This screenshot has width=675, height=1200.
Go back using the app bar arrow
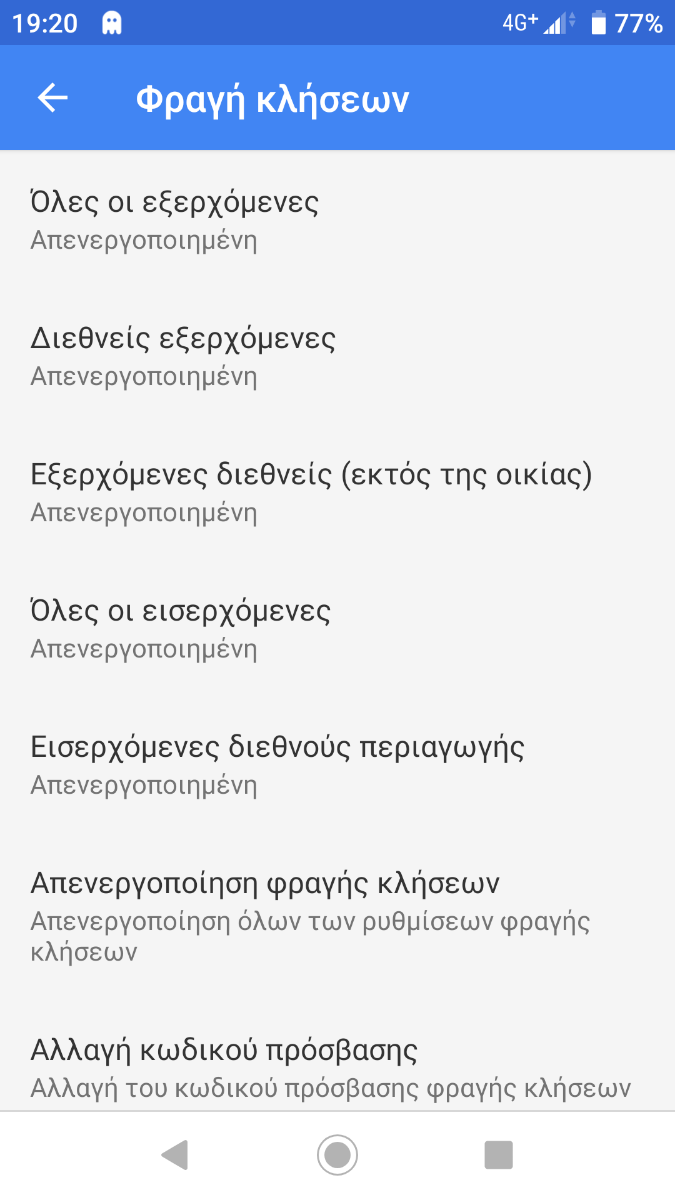click(52, 98)
